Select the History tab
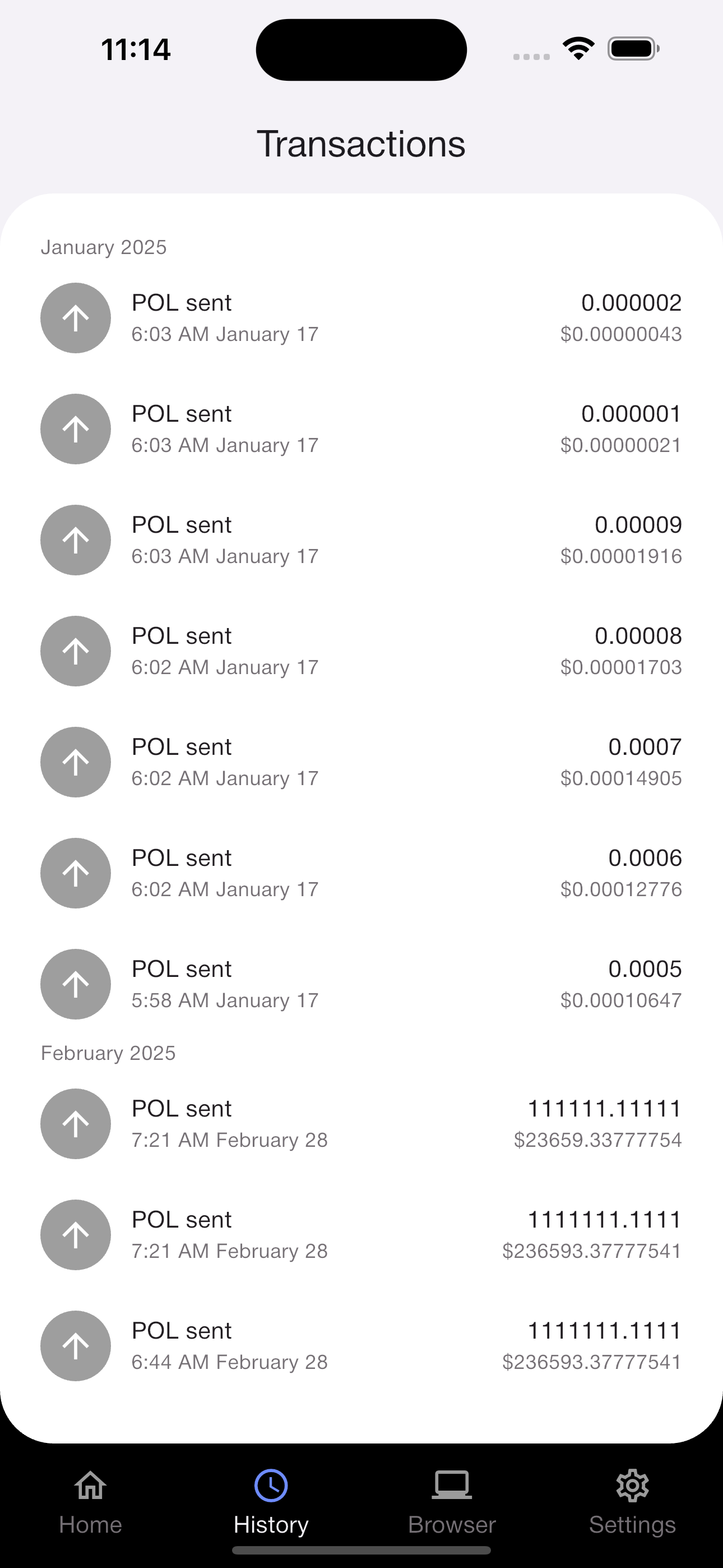723x1568 pixels. 271,1502
